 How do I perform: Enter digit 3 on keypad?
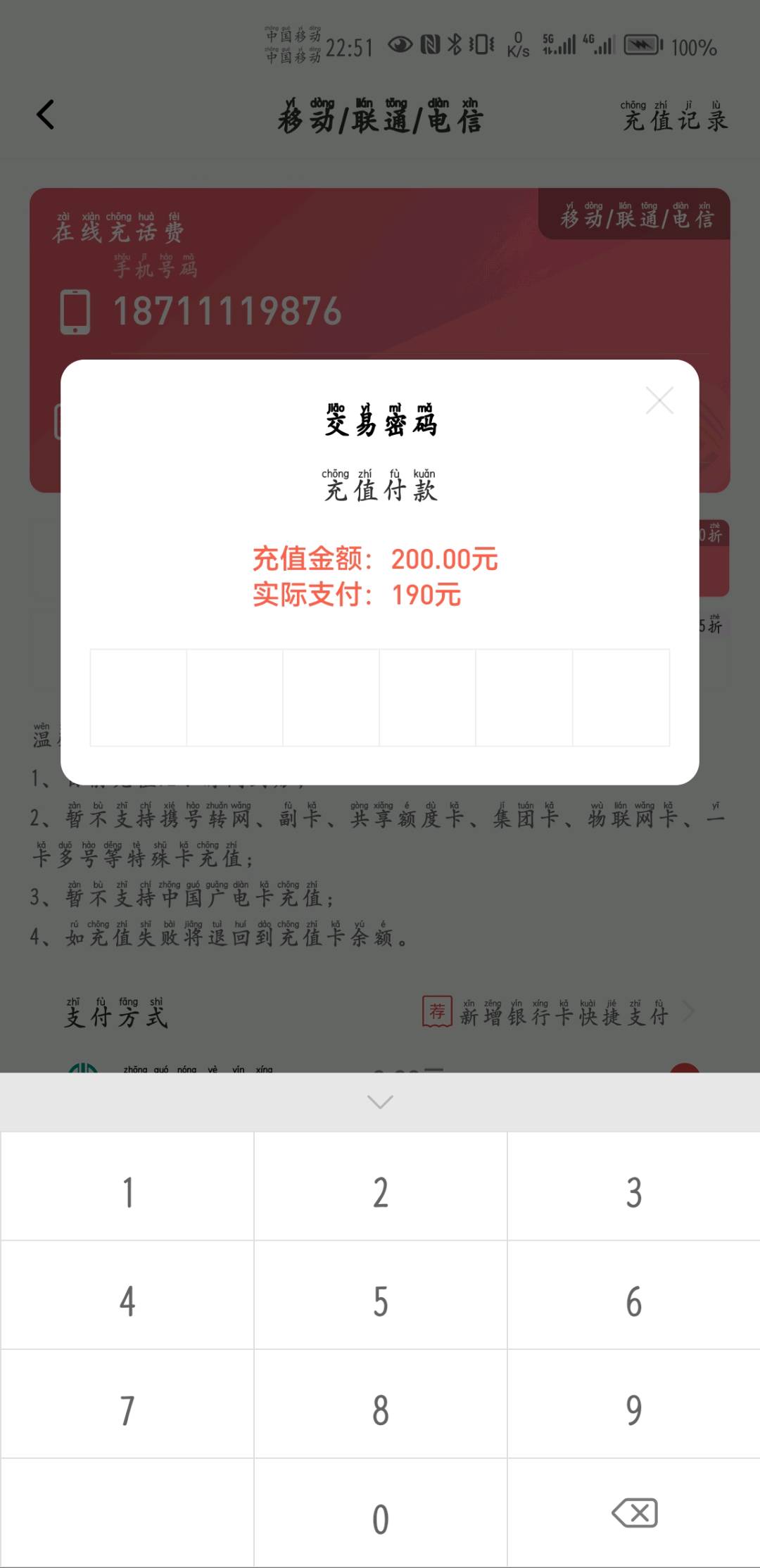pyautogui.click(x=633, y=1191)
